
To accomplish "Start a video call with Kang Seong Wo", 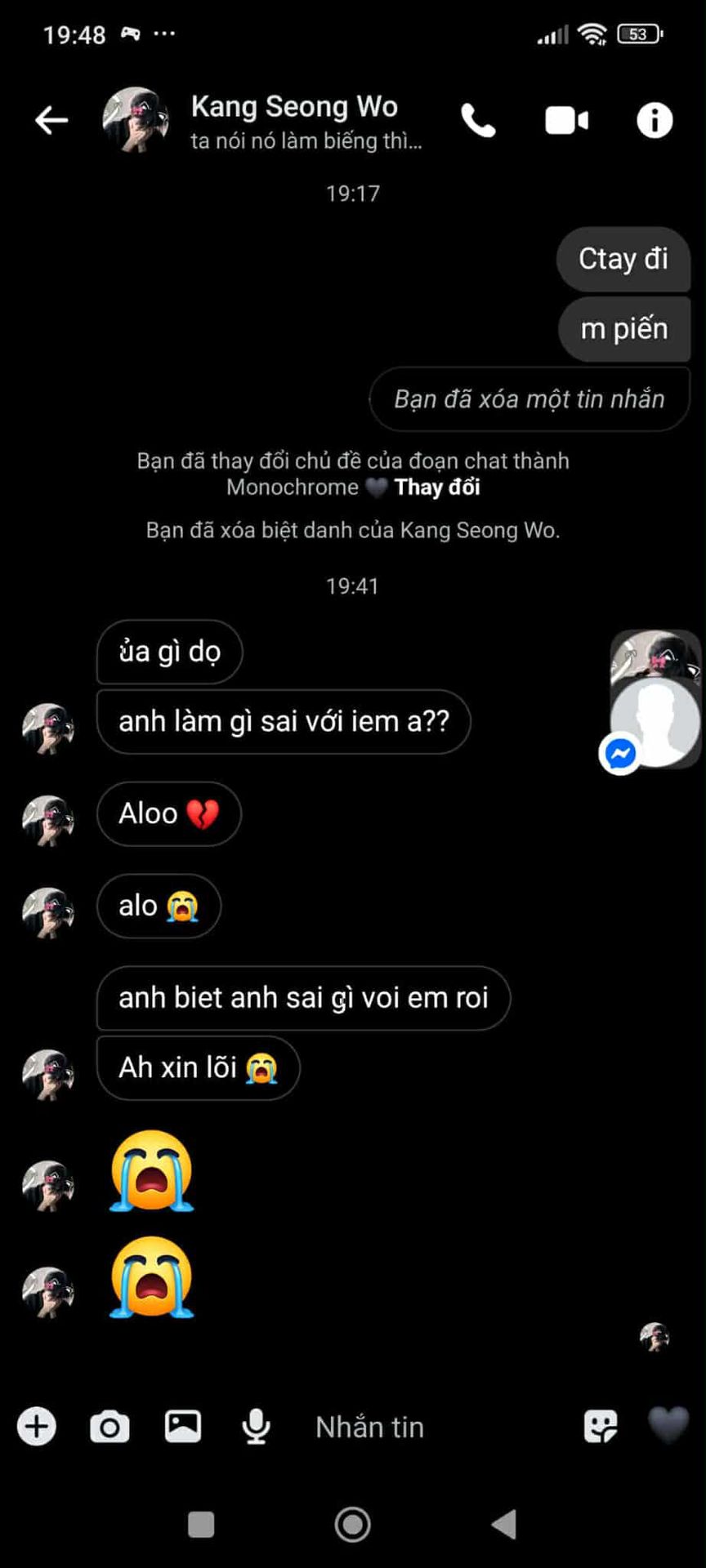I will [566, 121].
